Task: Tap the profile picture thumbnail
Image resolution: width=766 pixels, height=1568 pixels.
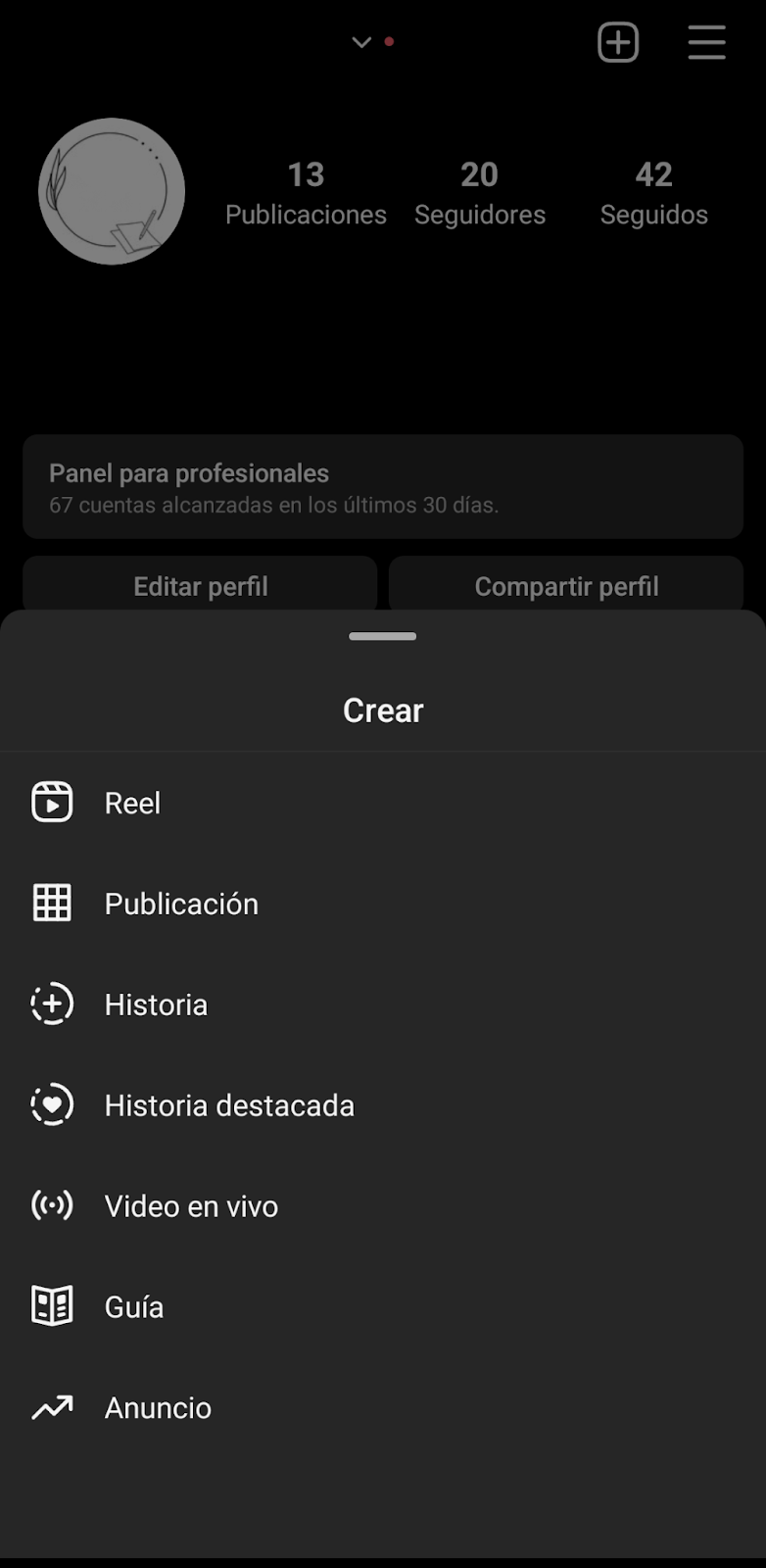Action: tap(112, 192)
